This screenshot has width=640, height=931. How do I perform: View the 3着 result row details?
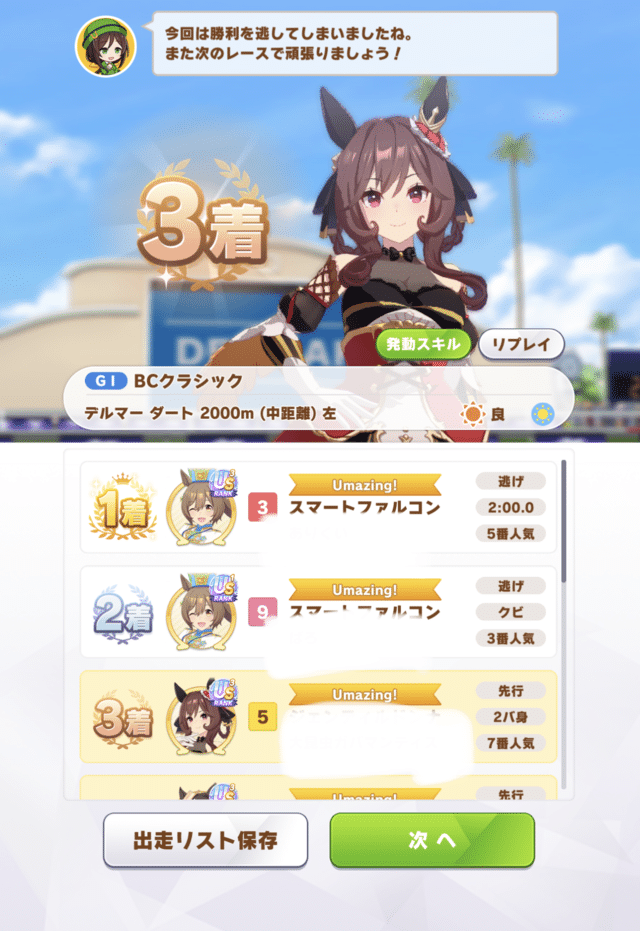(318, 715)
